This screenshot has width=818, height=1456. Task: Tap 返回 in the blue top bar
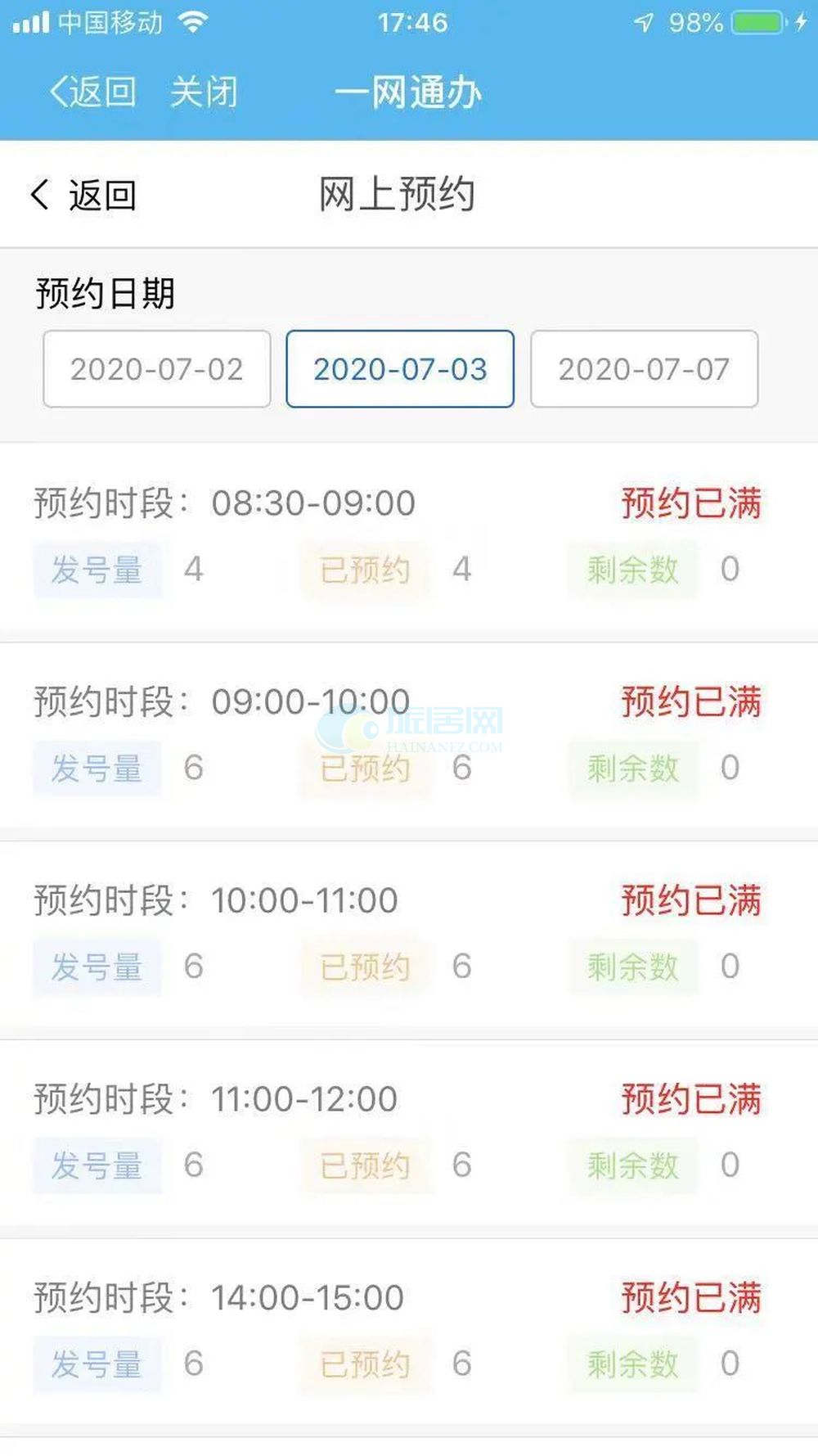[x=92, y=92]
